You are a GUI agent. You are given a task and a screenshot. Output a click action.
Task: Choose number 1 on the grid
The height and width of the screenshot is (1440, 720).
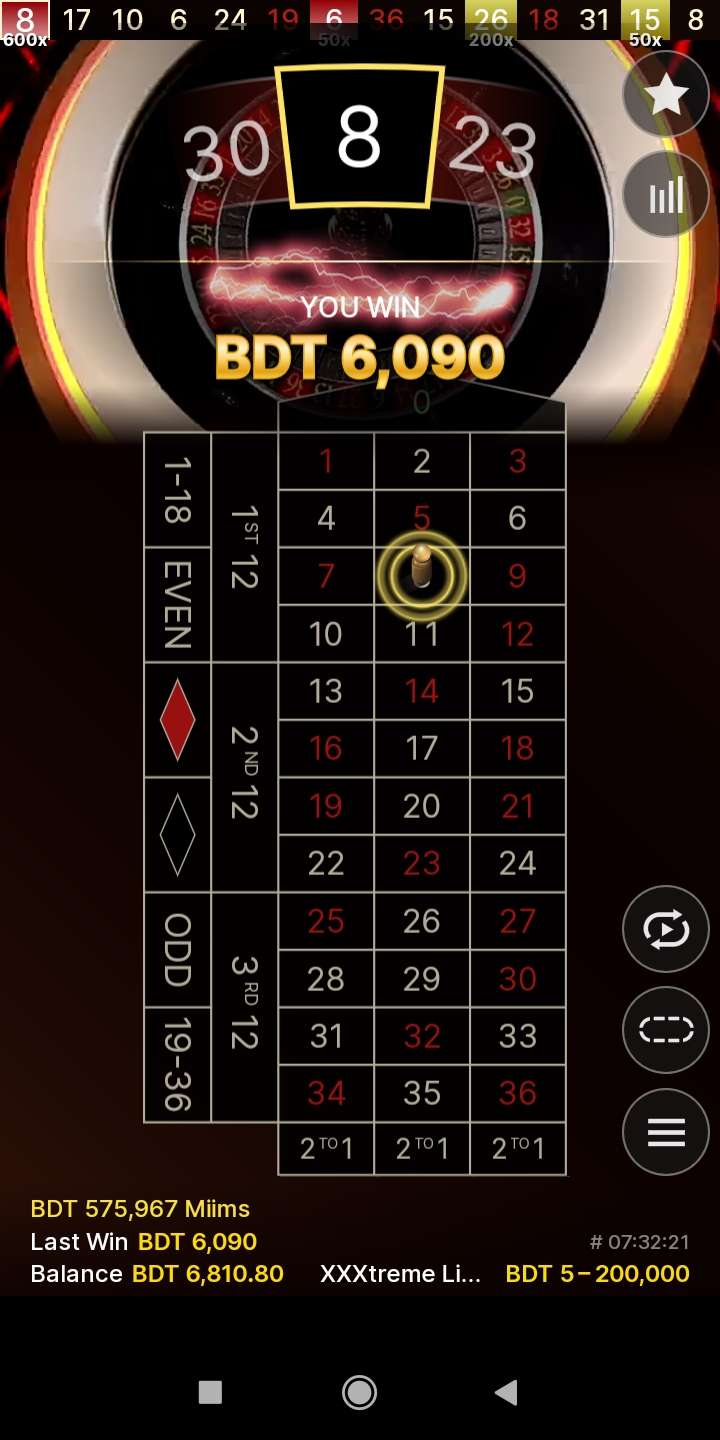(x=326, y=461)
